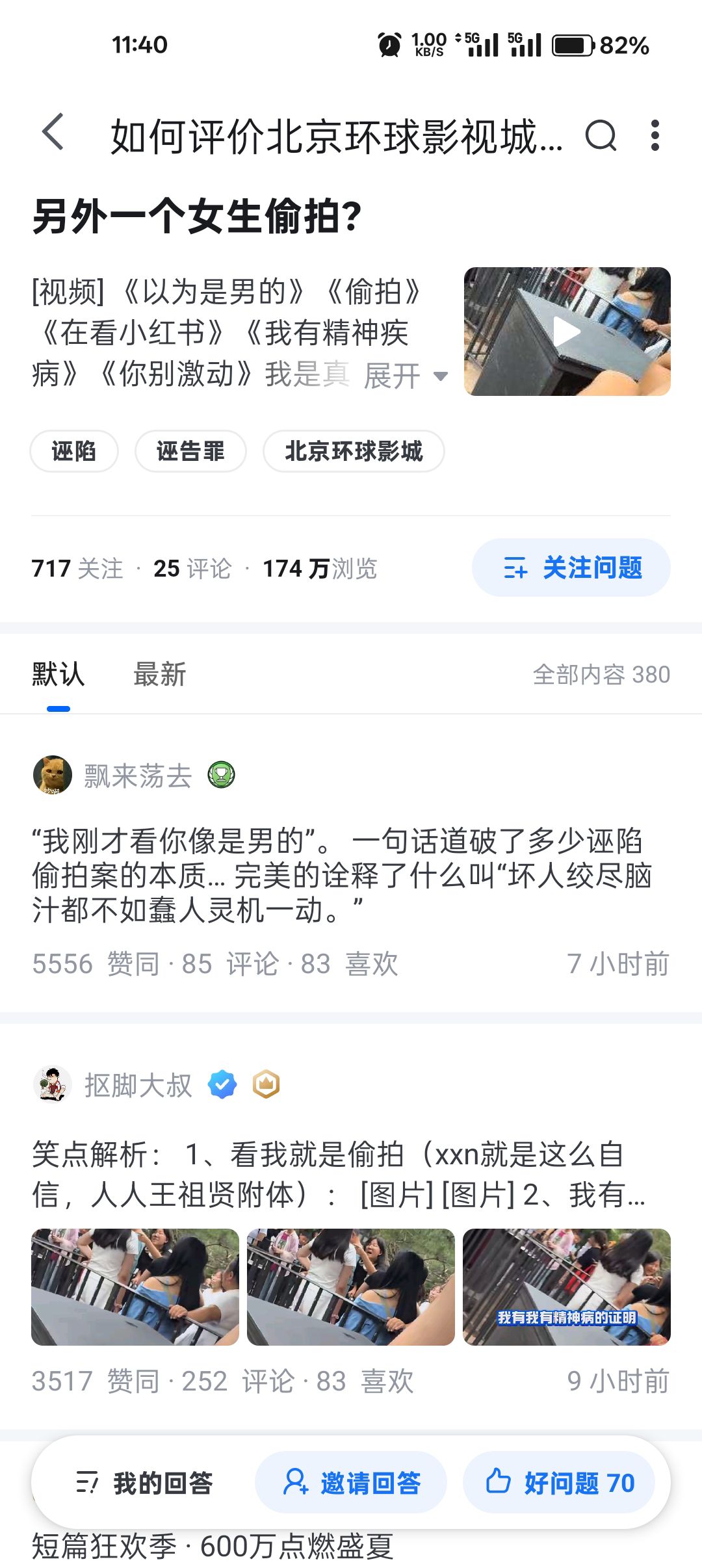Select the 诬告罪 topic chip
702x1568 pixels.
click(x=190, y=451)
